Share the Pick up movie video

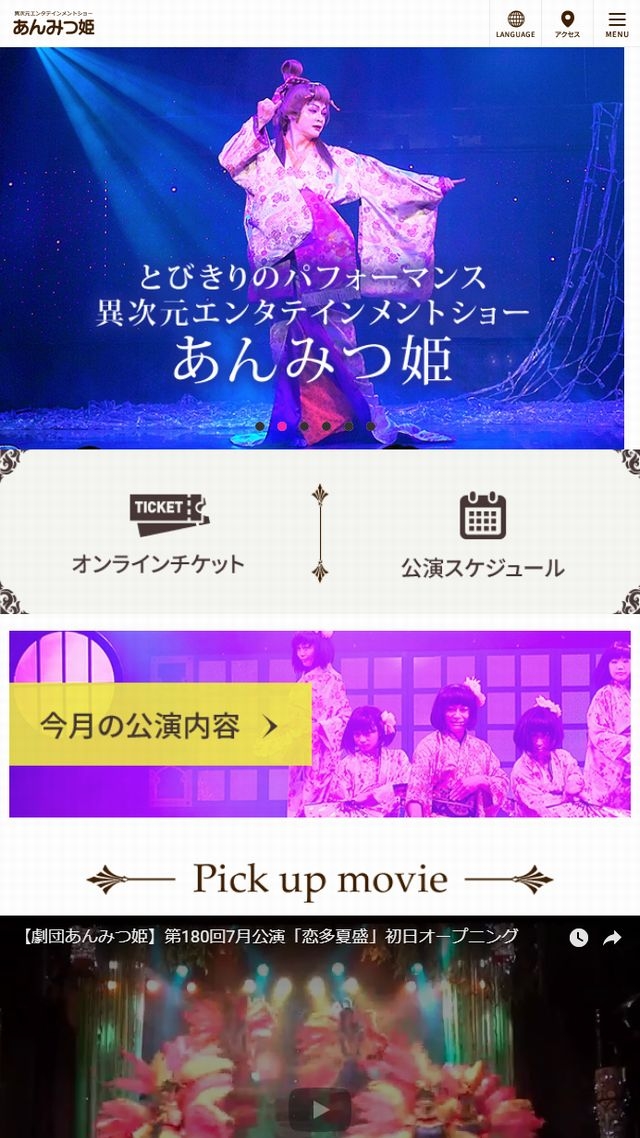coord(612,938)
